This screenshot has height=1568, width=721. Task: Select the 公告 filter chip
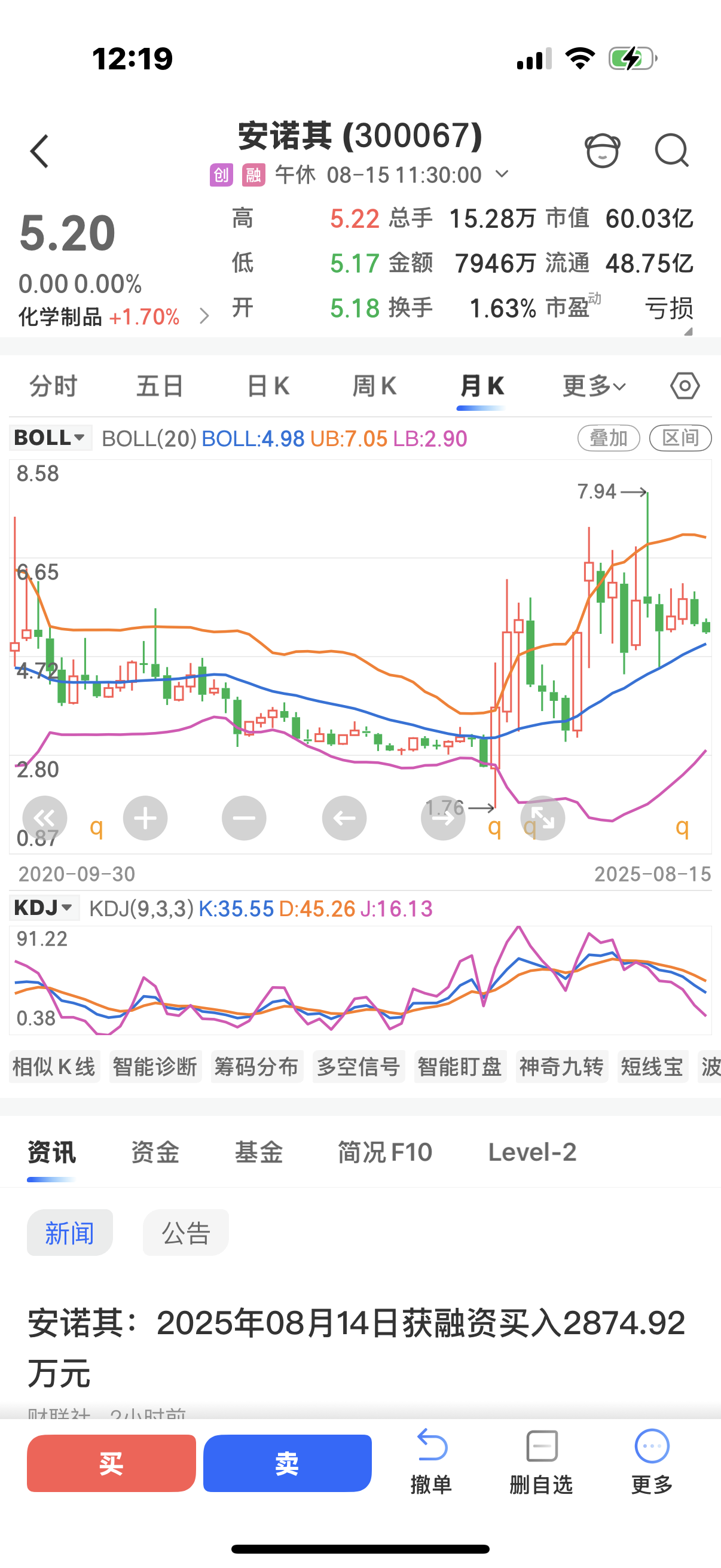click(185, 1233)
